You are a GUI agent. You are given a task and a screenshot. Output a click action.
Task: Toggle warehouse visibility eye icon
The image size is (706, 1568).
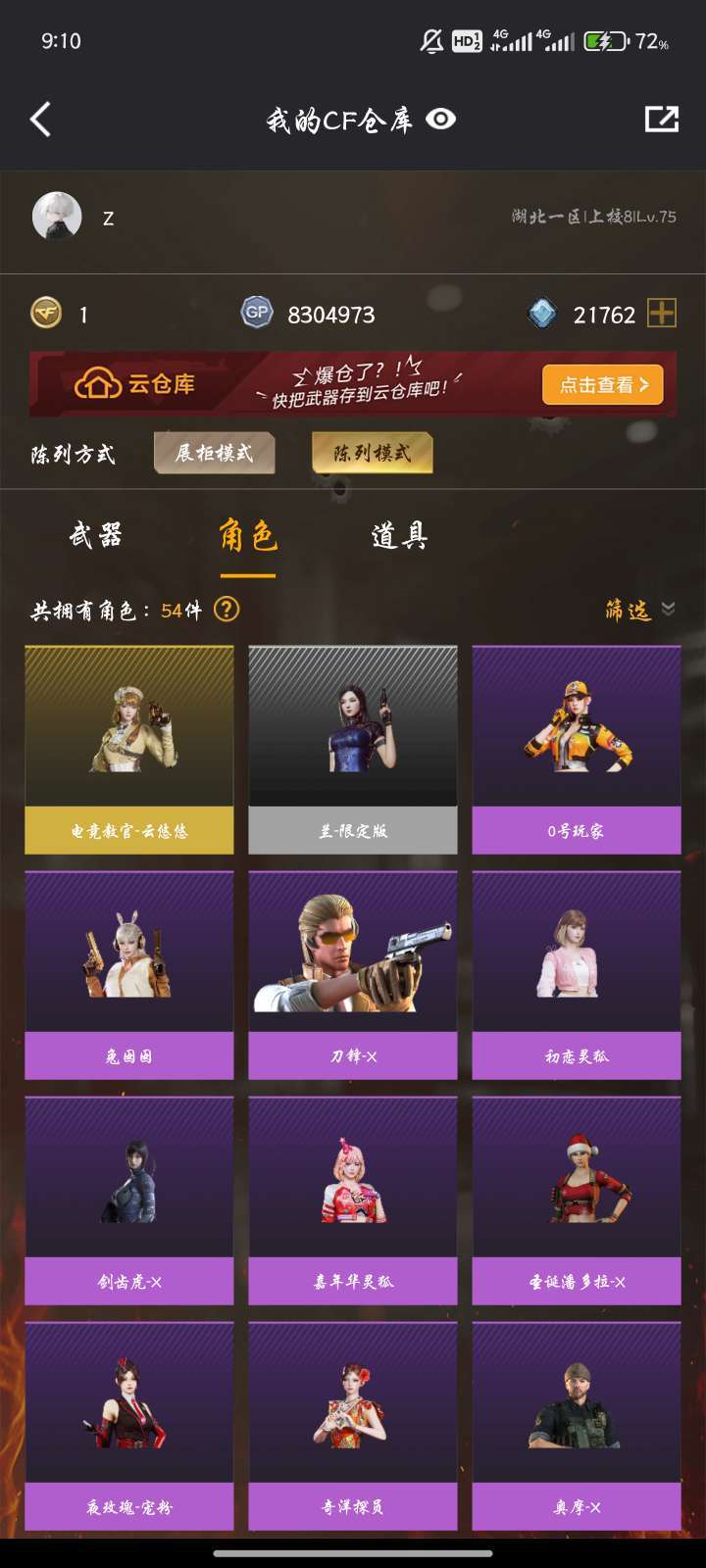[x=441, y=120]
